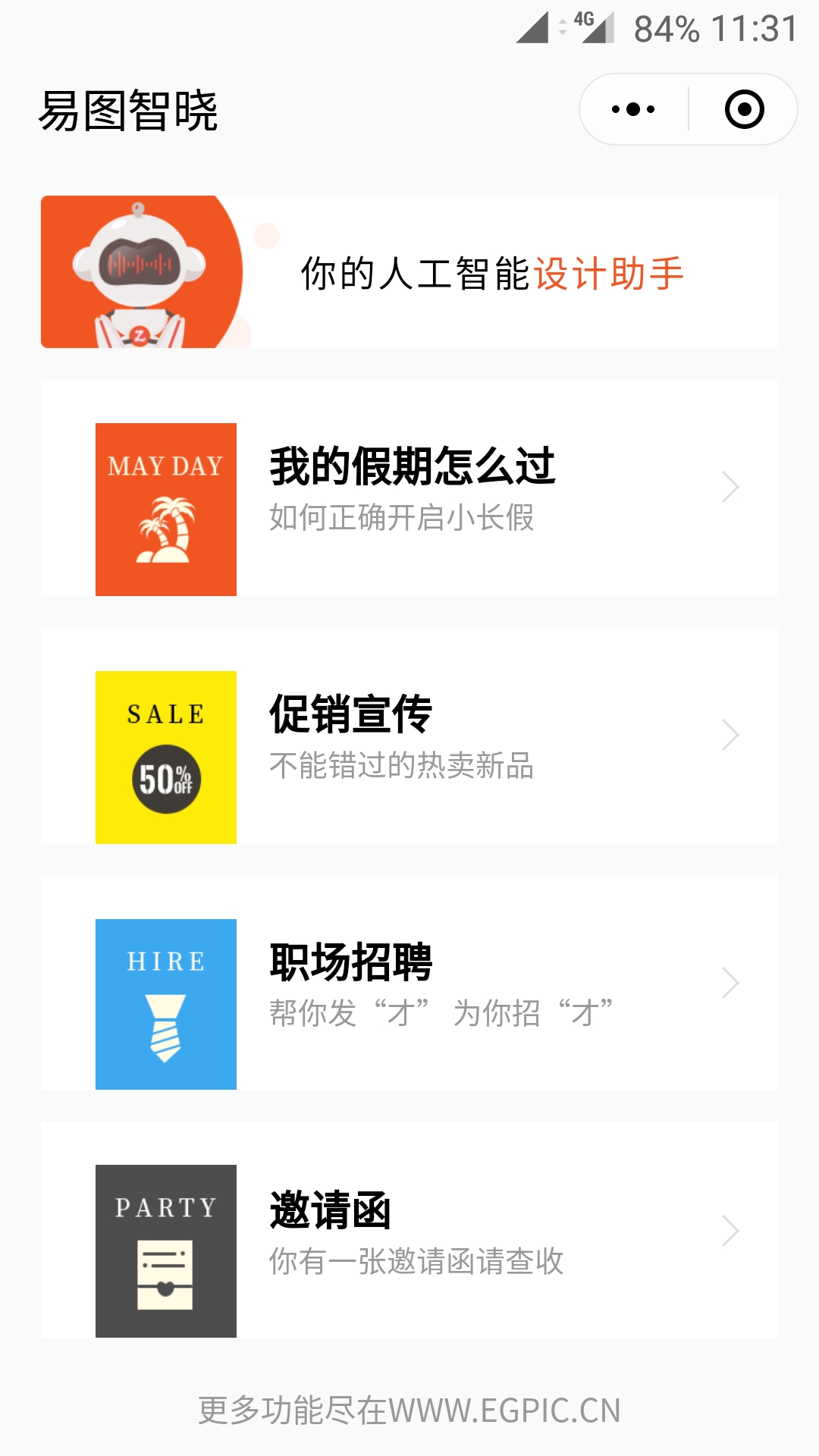Open the 促销宣传 sale promotion card
The image size is (819, 1456).
pyautogui.click(x=409, y=737)
